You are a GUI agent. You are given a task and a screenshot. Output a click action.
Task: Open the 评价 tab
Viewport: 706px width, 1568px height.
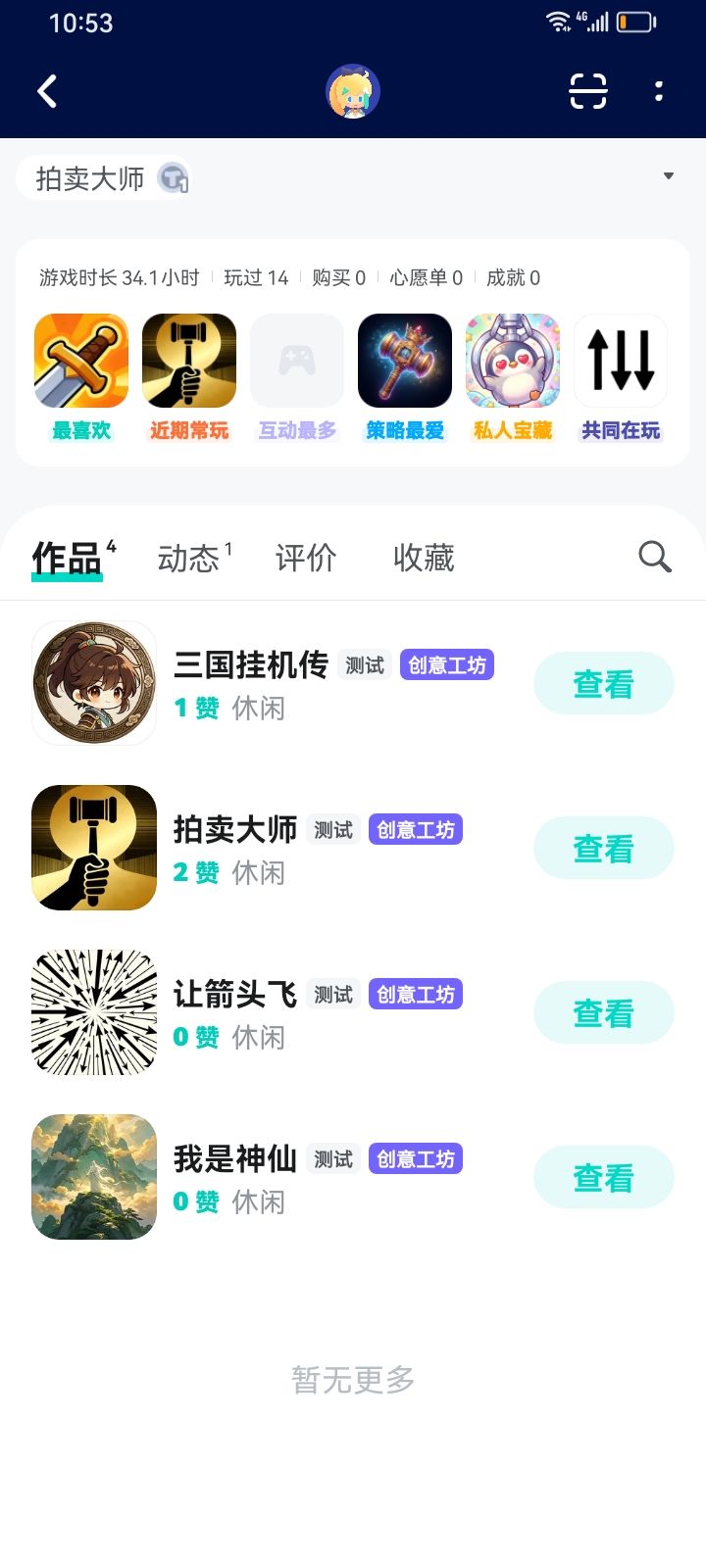tap(306, 557)
